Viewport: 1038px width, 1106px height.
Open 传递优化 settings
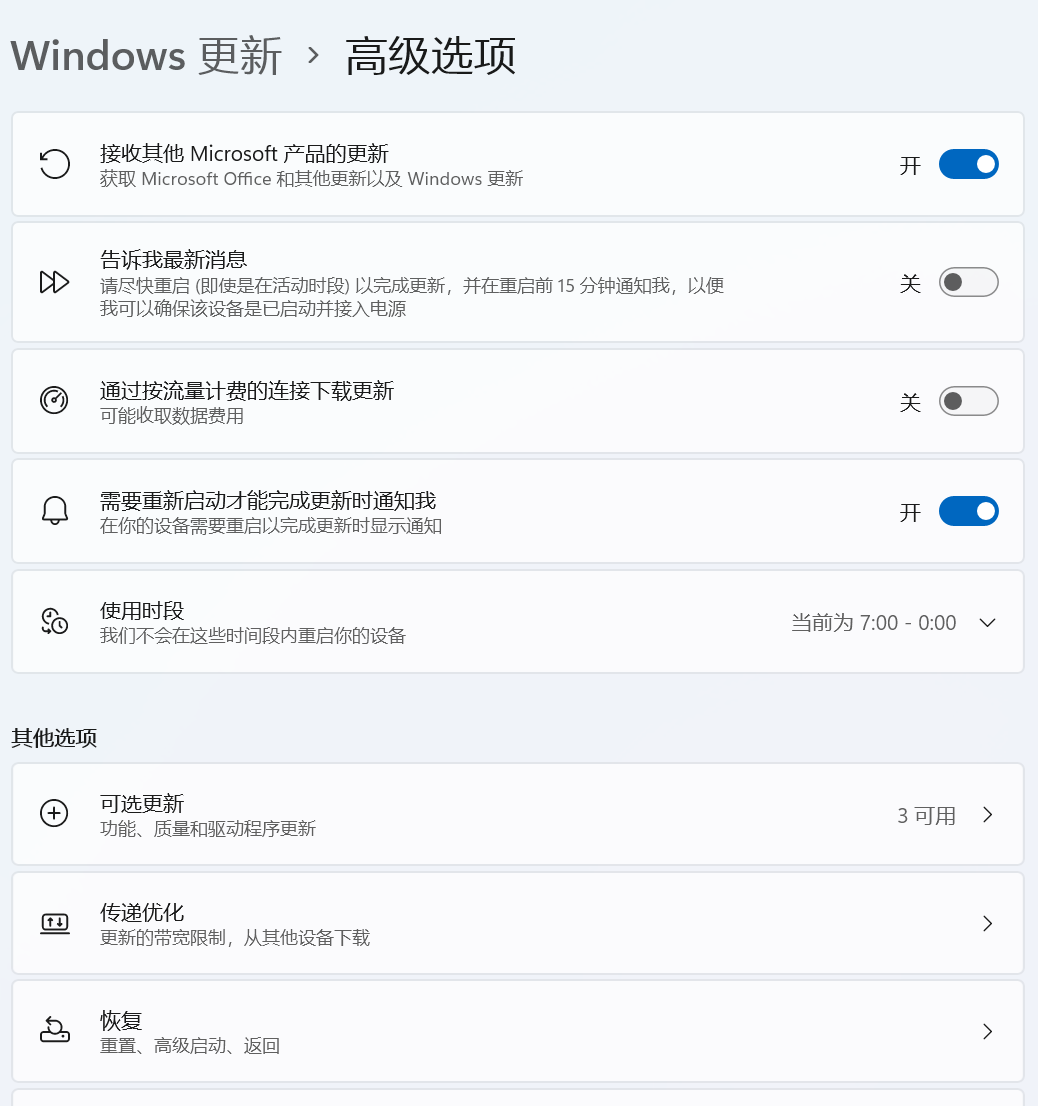coord(517,924)
